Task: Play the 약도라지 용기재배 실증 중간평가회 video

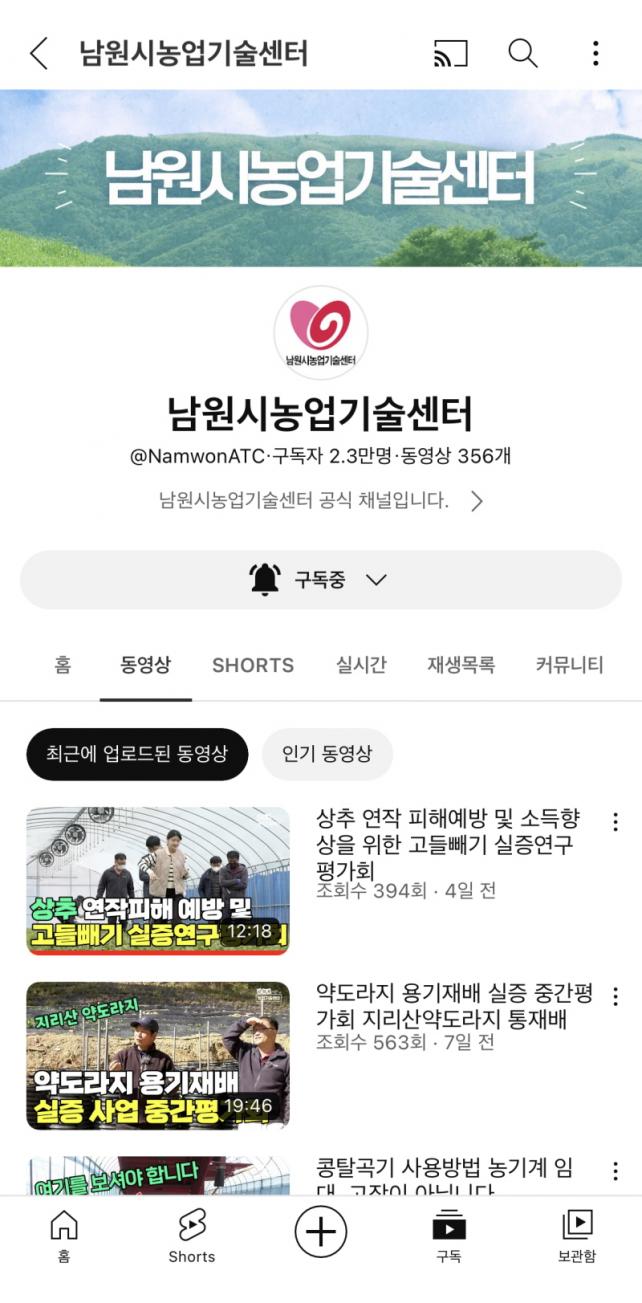Action: coord(157,1055)
